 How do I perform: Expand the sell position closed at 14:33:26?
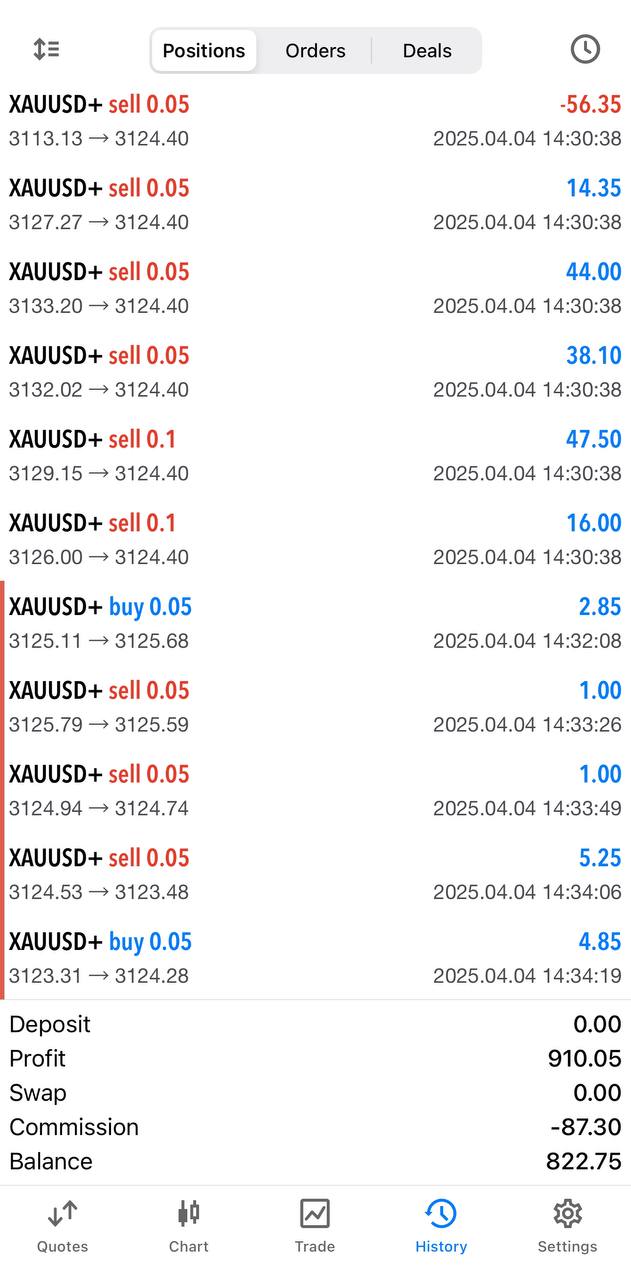tap(315, 707)
